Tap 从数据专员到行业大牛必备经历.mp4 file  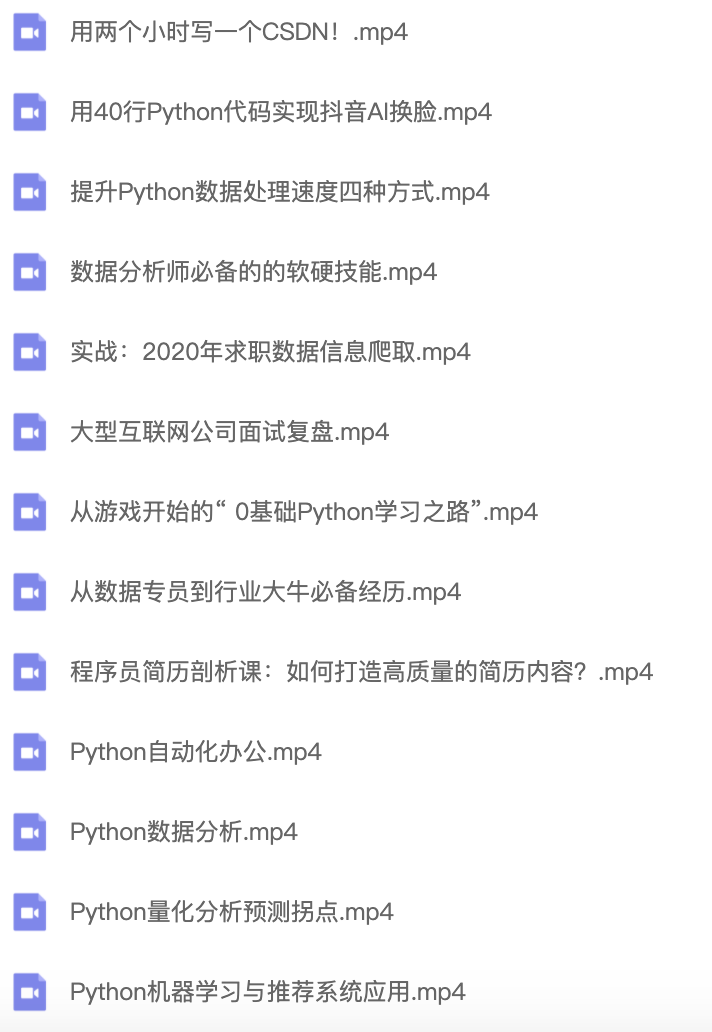point(265,592)
